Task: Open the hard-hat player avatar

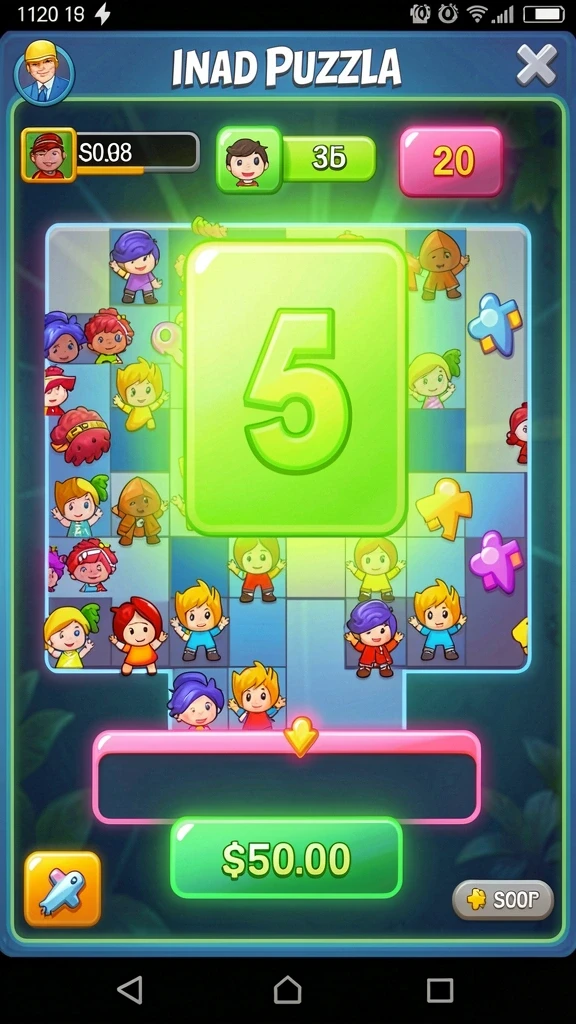Action: click(x=44, y=71)
